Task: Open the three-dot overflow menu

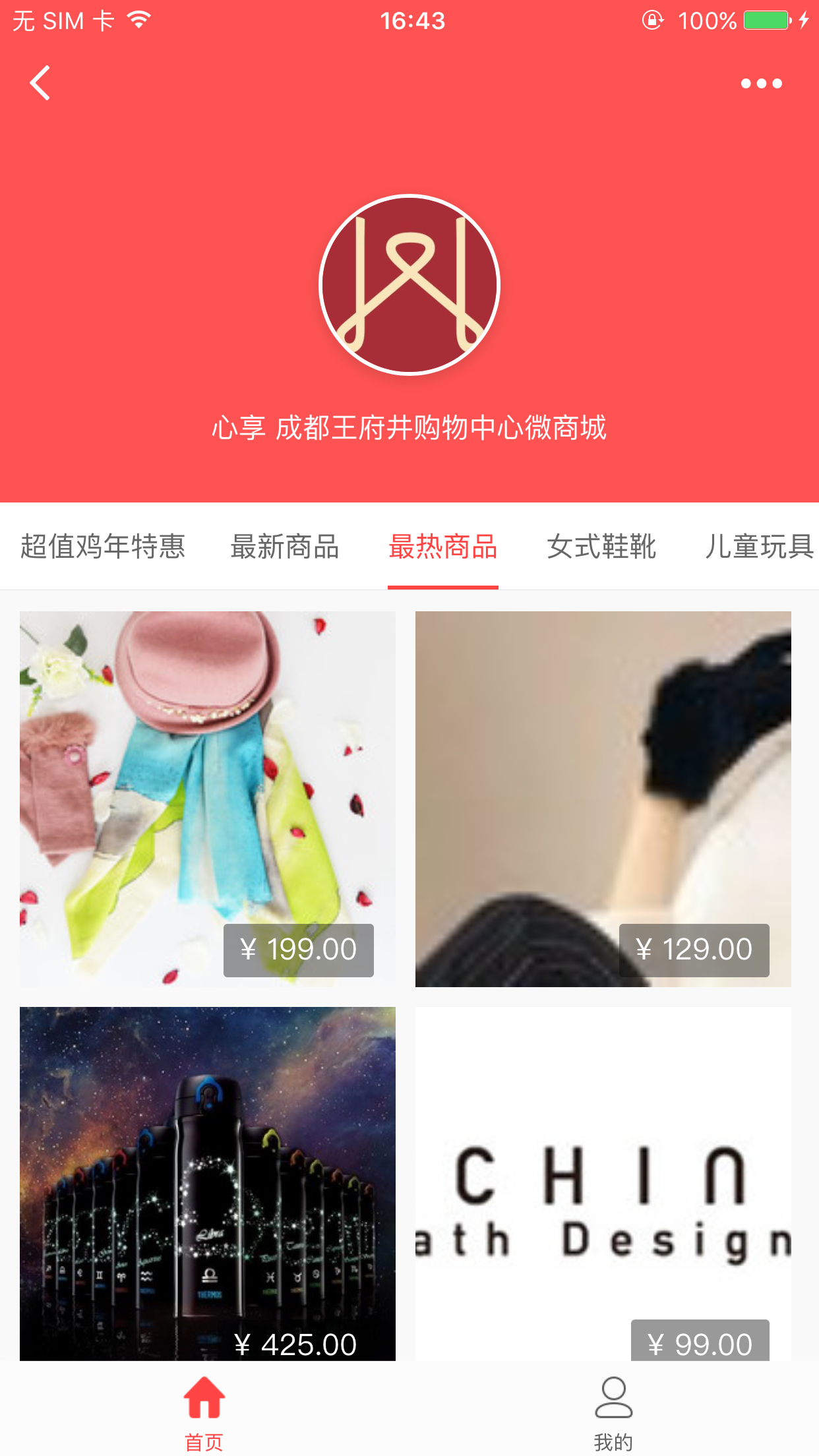Action: coord(761,83)
